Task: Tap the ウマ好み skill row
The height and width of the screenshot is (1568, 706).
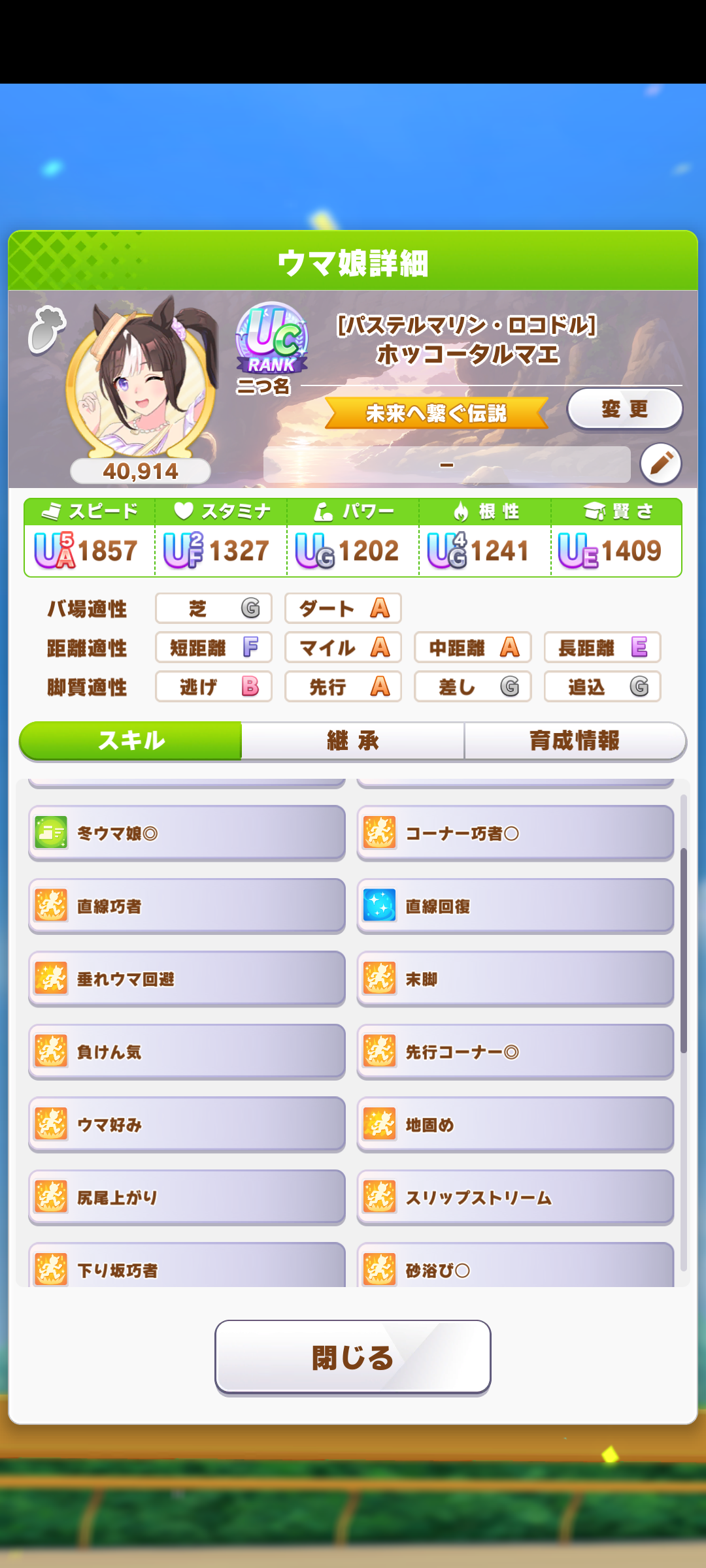Action: pos(187,1124)
